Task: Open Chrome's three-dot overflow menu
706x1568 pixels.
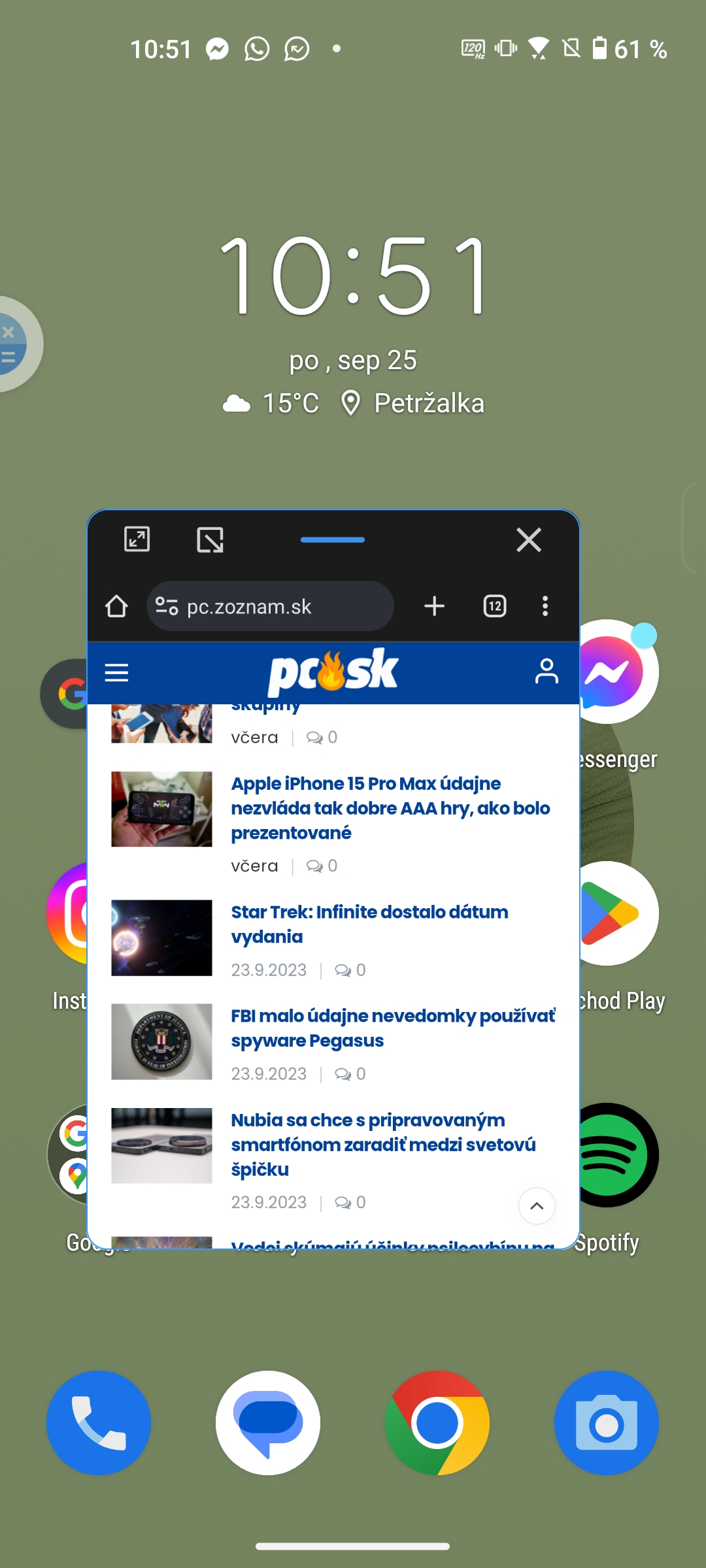Action: coord(545,606)
